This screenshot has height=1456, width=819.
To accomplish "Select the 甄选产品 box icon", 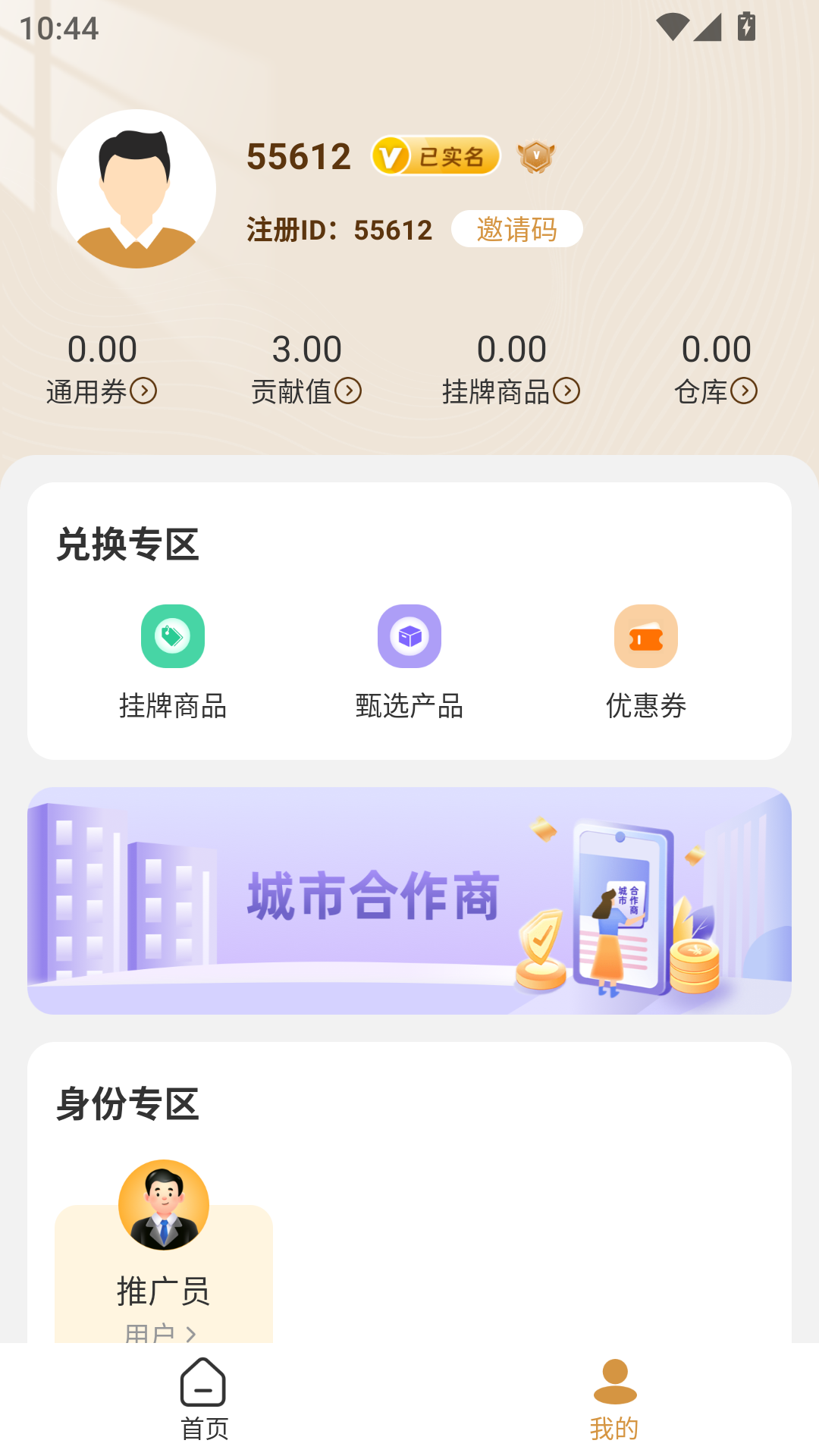I will (409, 636).
